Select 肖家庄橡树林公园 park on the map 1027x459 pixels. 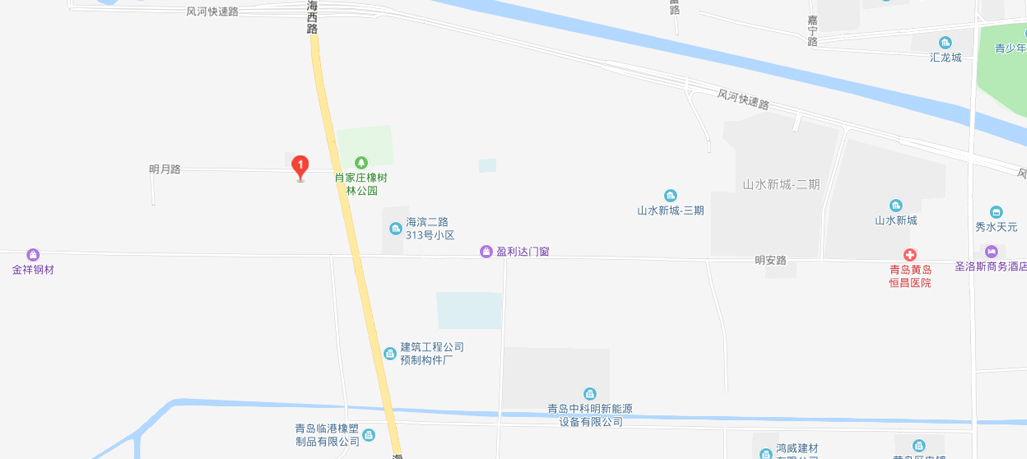[x=361, y=162]
